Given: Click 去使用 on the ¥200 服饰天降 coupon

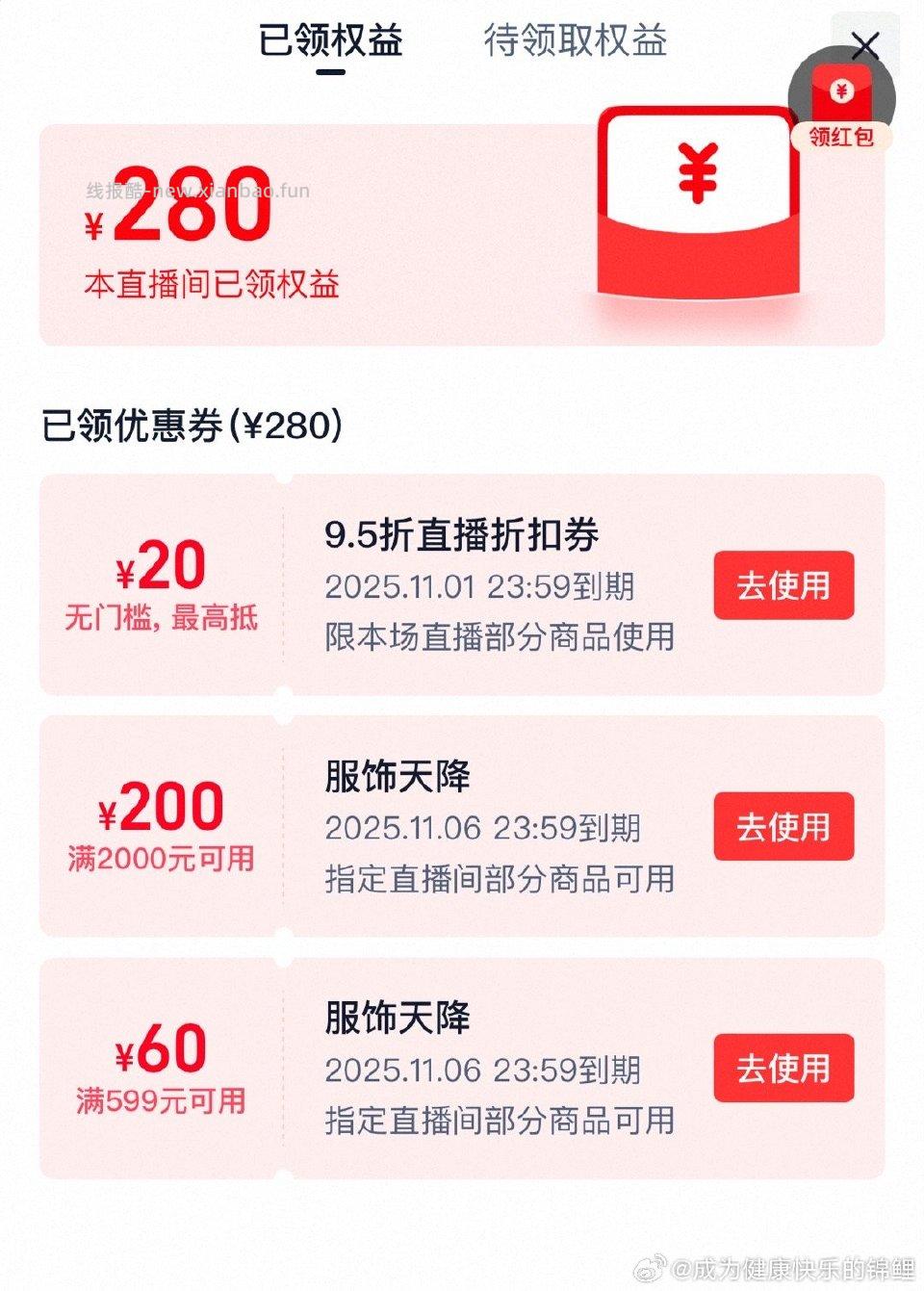Looking at the screenshot, I should coord(783,826).
